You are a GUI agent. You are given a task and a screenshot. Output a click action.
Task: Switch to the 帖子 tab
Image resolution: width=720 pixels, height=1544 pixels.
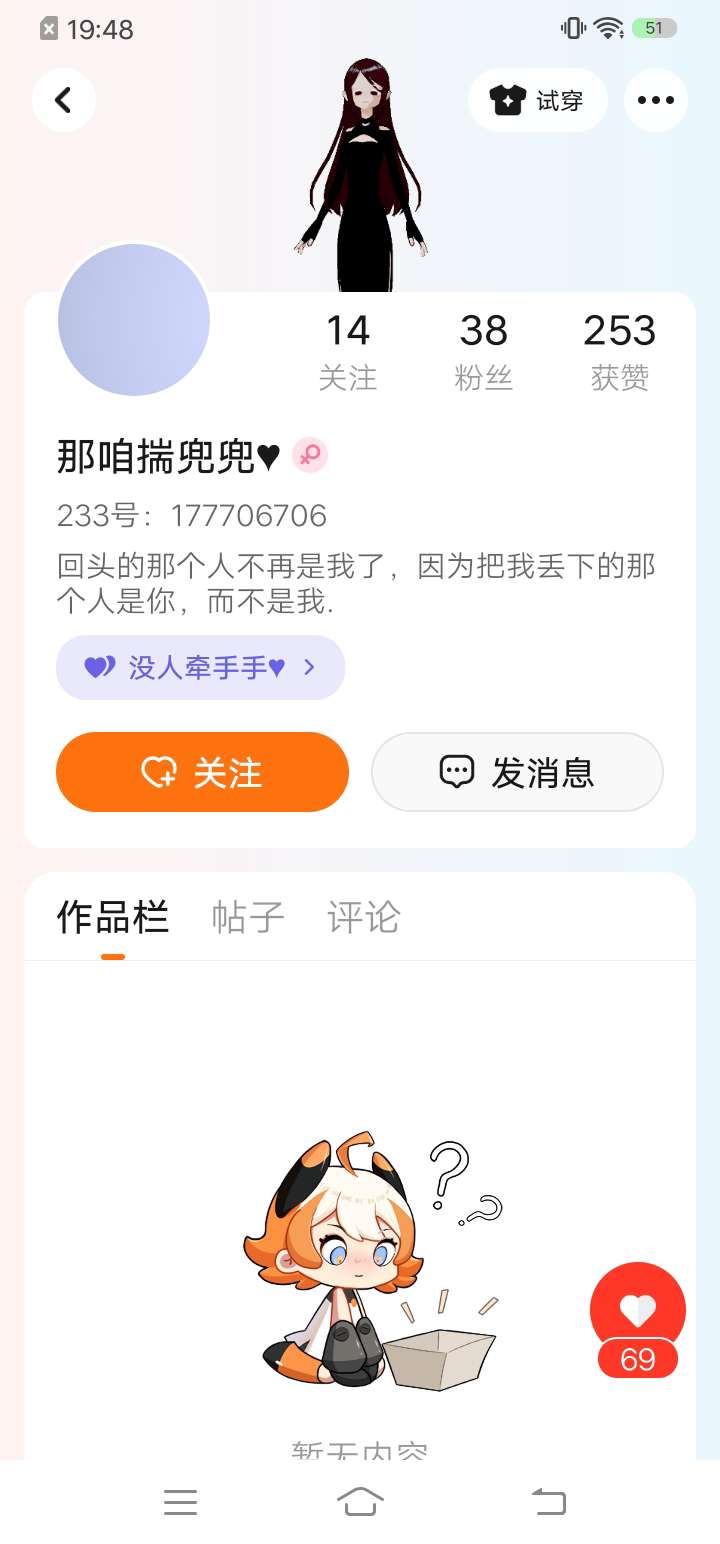click(x=248, y=917)
